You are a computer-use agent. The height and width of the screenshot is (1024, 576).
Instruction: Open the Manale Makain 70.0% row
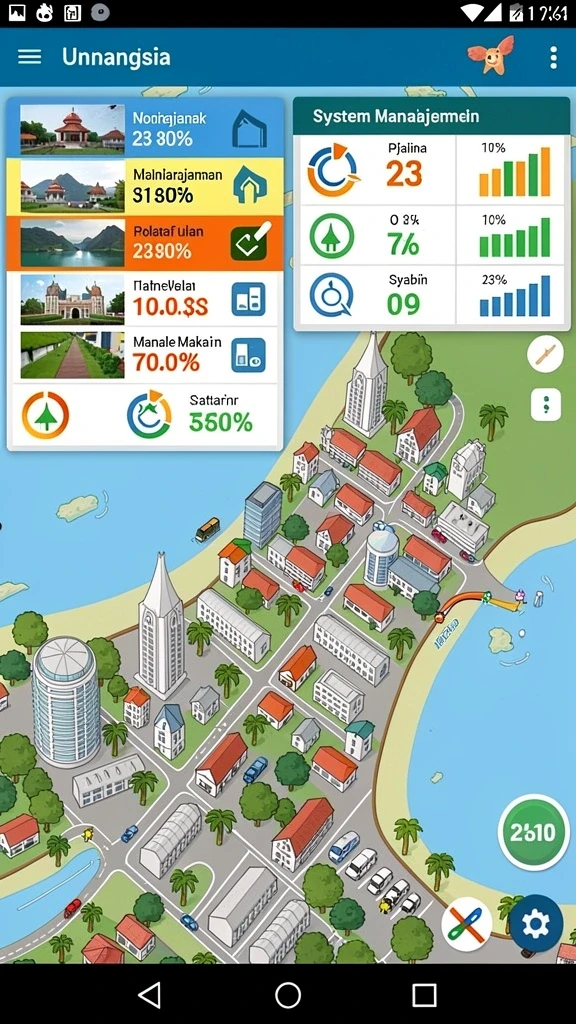pyautogui.click(x=145, y=355)
